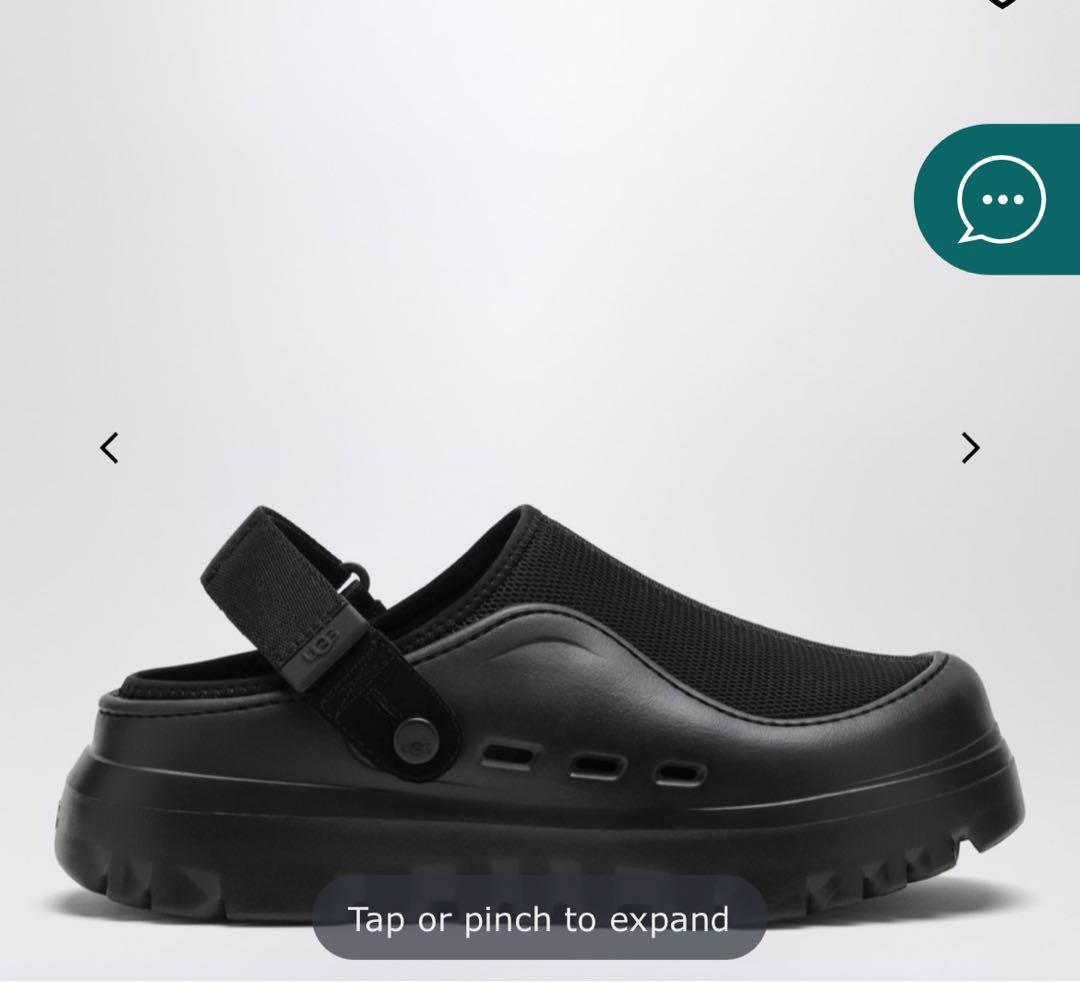Screen dimensions: 1080x982
Task: Show the next product image
Action: coord(969,448)
